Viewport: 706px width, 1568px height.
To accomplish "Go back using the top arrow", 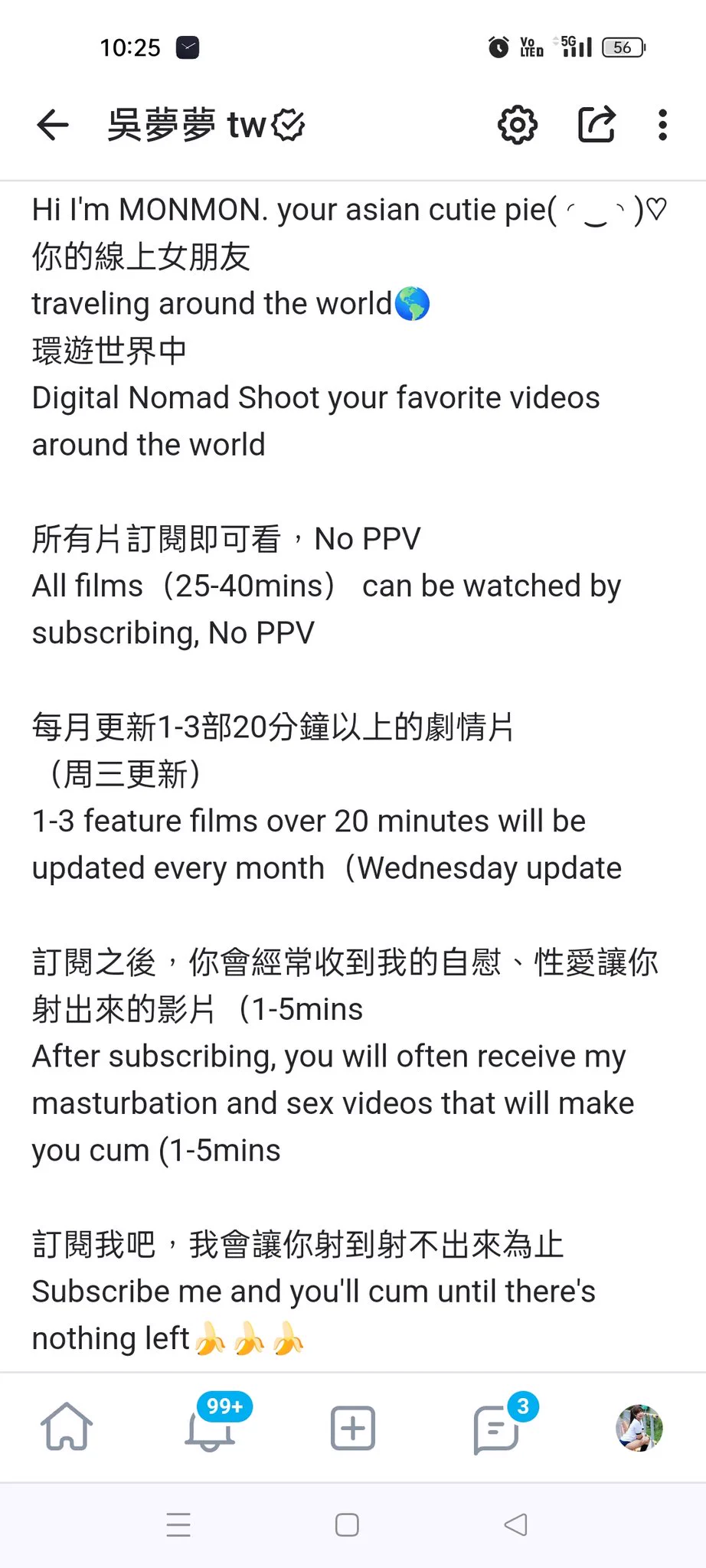I will pos(53,125).
